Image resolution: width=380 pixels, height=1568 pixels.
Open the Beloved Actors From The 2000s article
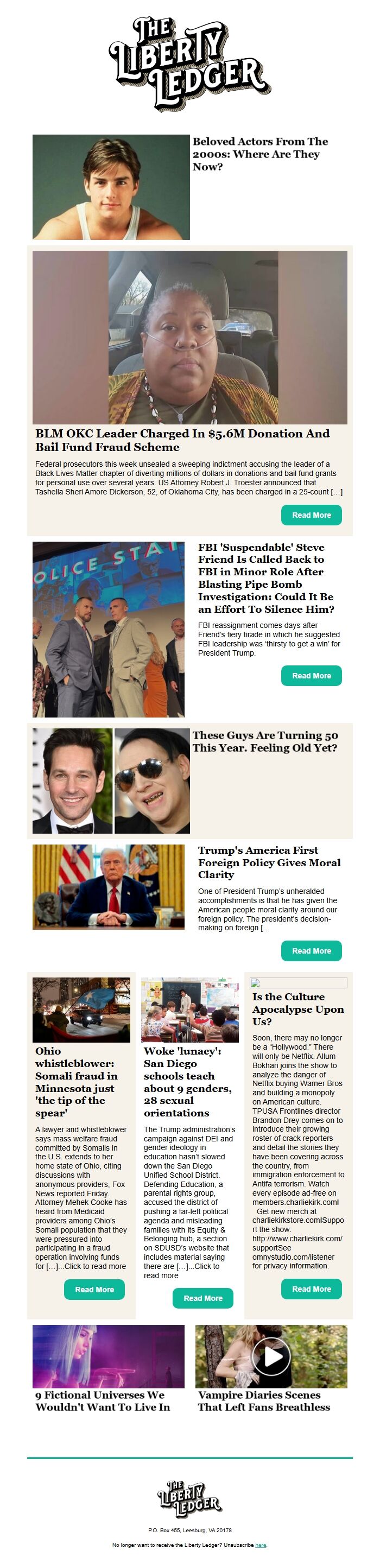[260, 154]
